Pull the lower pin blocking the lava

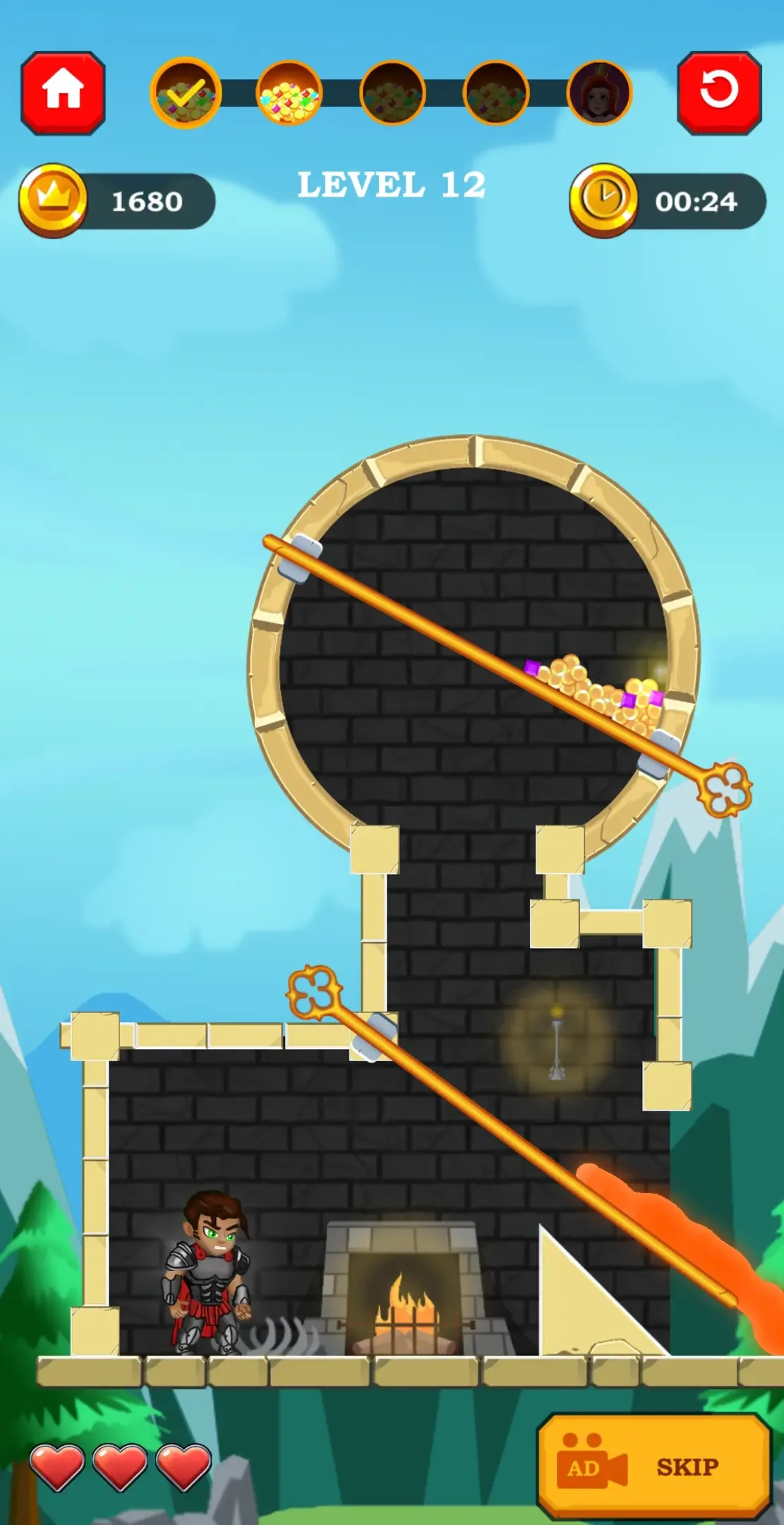pos(315,993)
